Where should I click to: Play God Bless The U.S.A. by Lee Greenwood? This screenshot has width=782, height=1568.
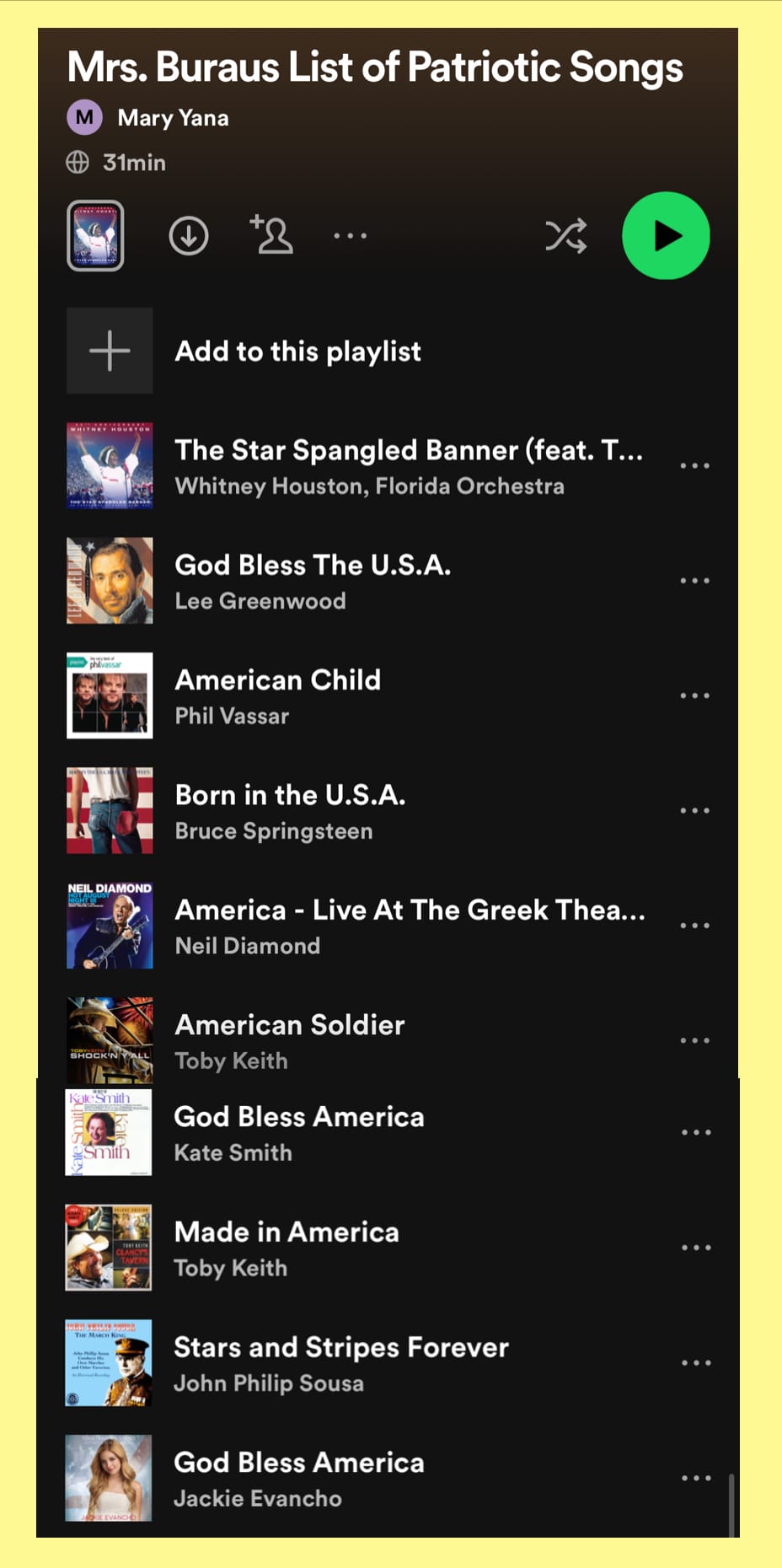313,581
